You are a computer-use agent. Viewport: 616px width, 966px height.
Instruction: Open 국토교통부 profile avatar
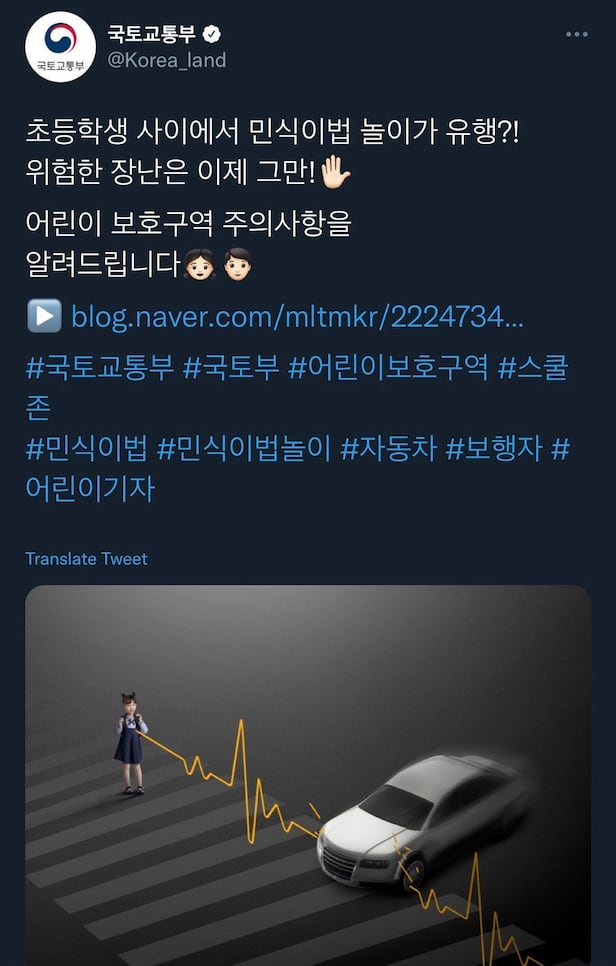[60, 47]
